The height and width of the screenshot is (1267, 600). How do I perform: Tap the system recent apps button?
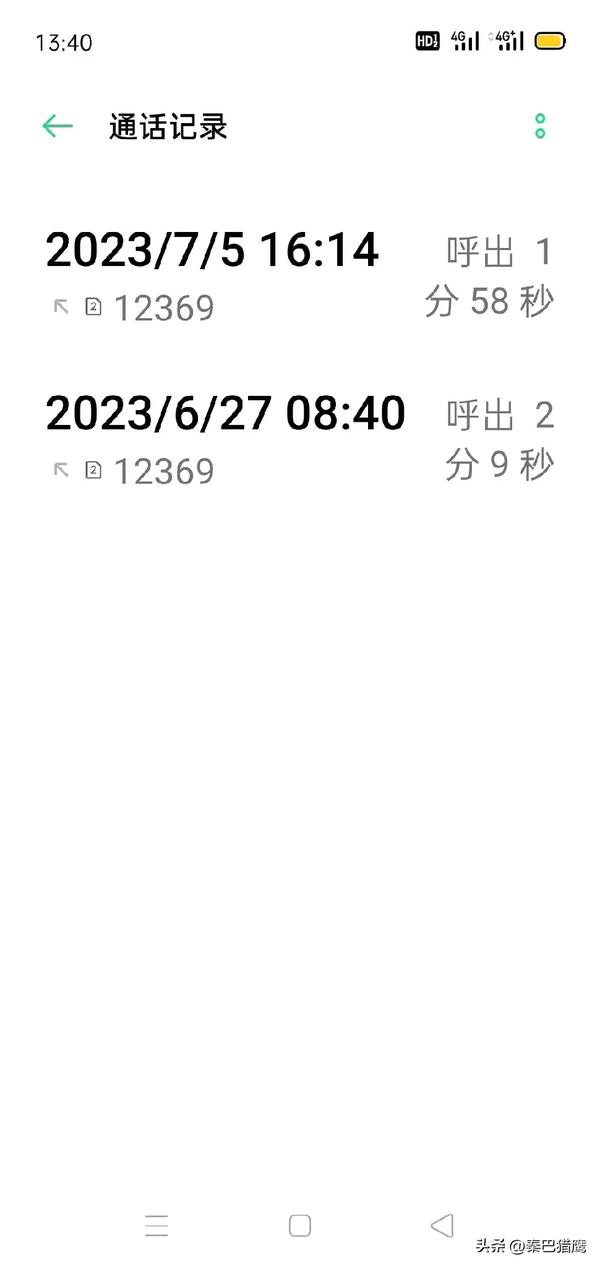(x=157, y=1225)
